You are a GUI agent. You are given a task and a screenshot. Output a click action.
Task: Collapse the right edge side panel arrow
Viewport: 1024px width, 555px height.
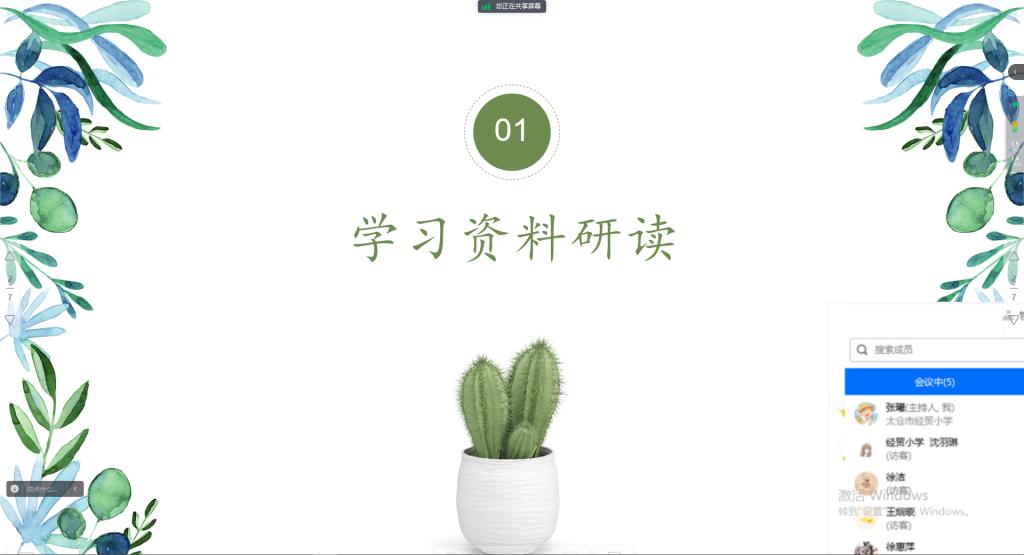1015,72
